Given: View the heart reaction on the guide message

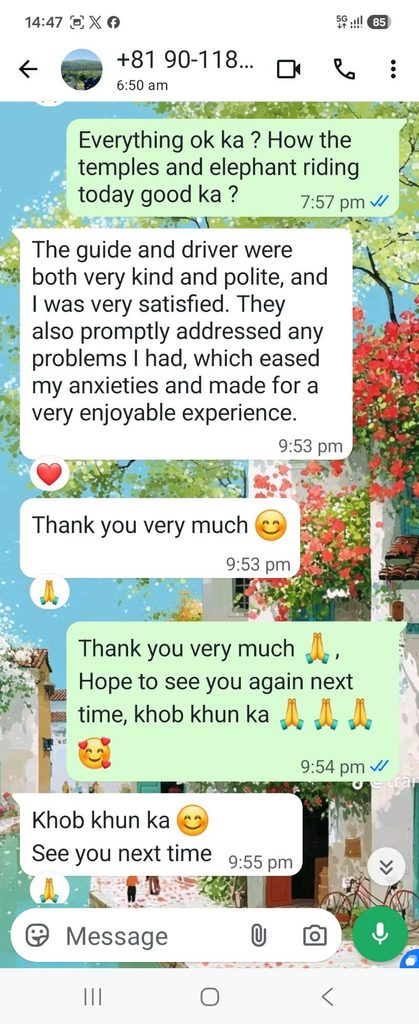Looking at the screenshot, I should click(x=49, y=474).
